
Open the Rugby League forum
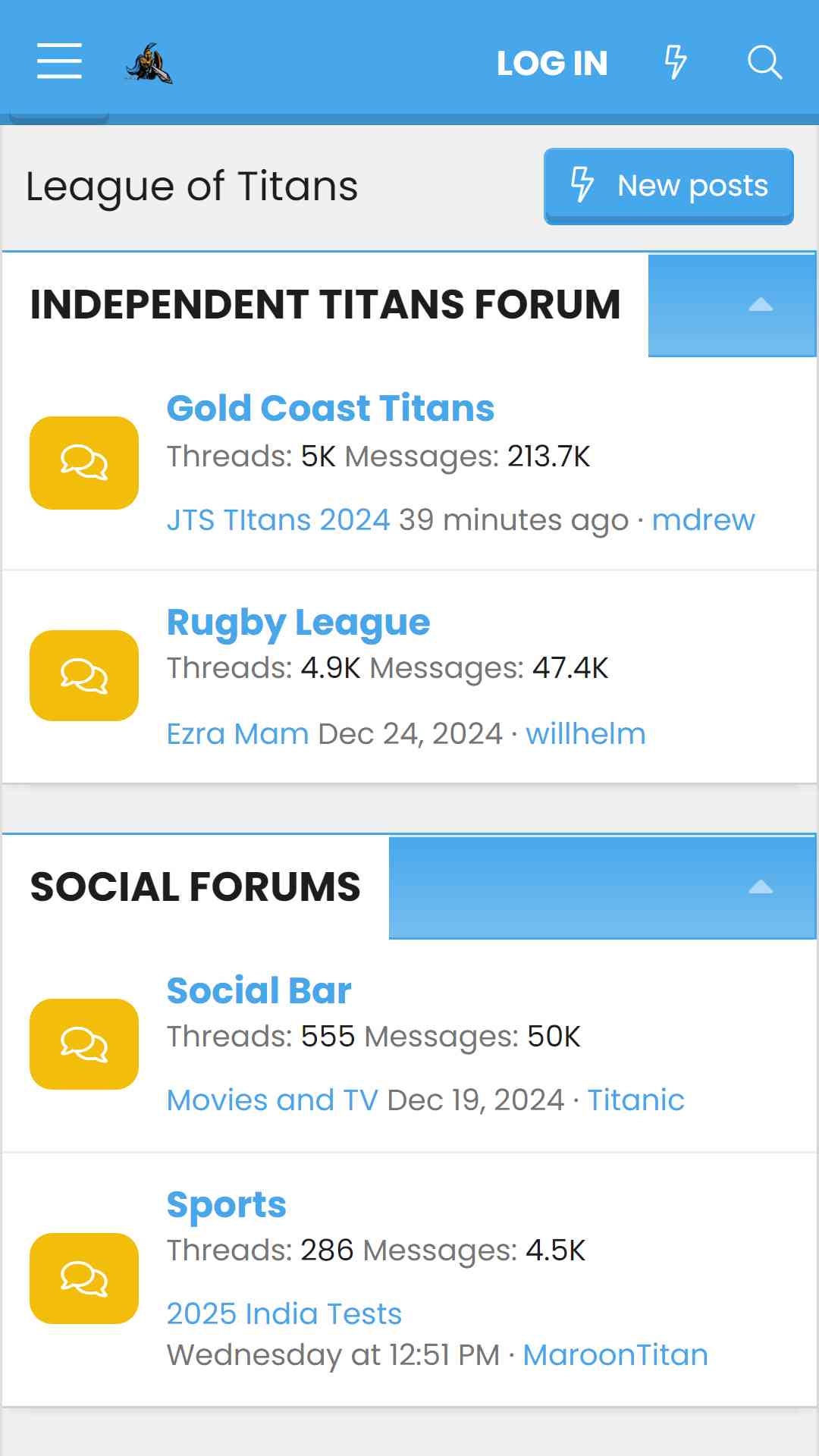pos(299,623)
